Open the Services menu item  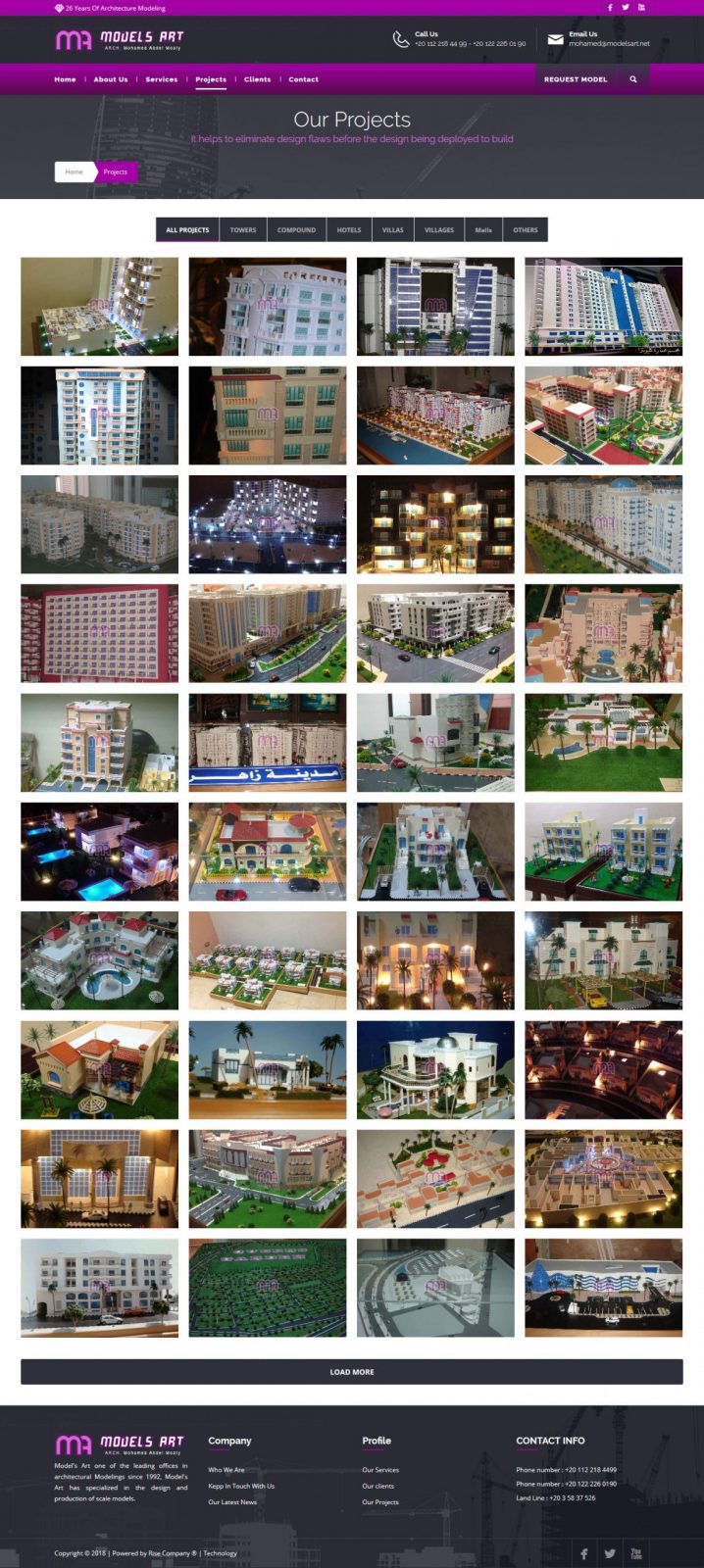coord(162,79)
